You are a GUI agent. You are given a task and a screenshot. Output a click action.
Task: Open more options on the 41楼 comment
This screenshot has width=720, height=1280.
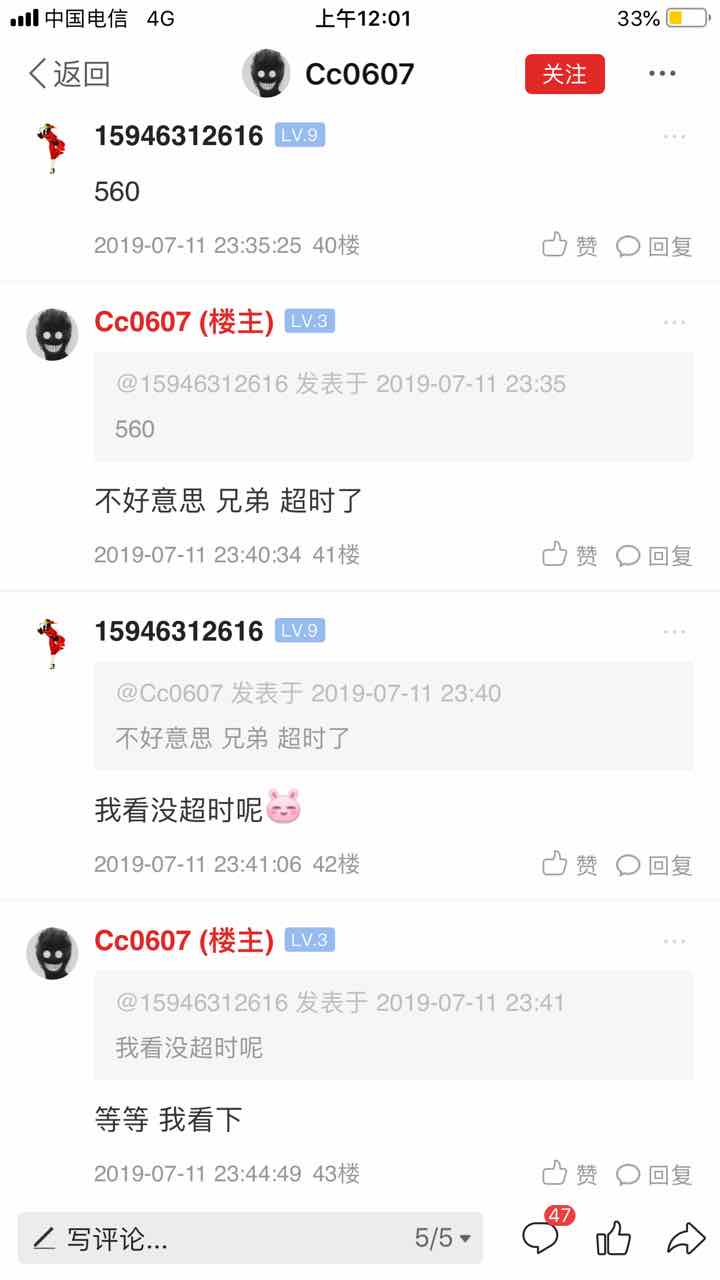(675, 322)
